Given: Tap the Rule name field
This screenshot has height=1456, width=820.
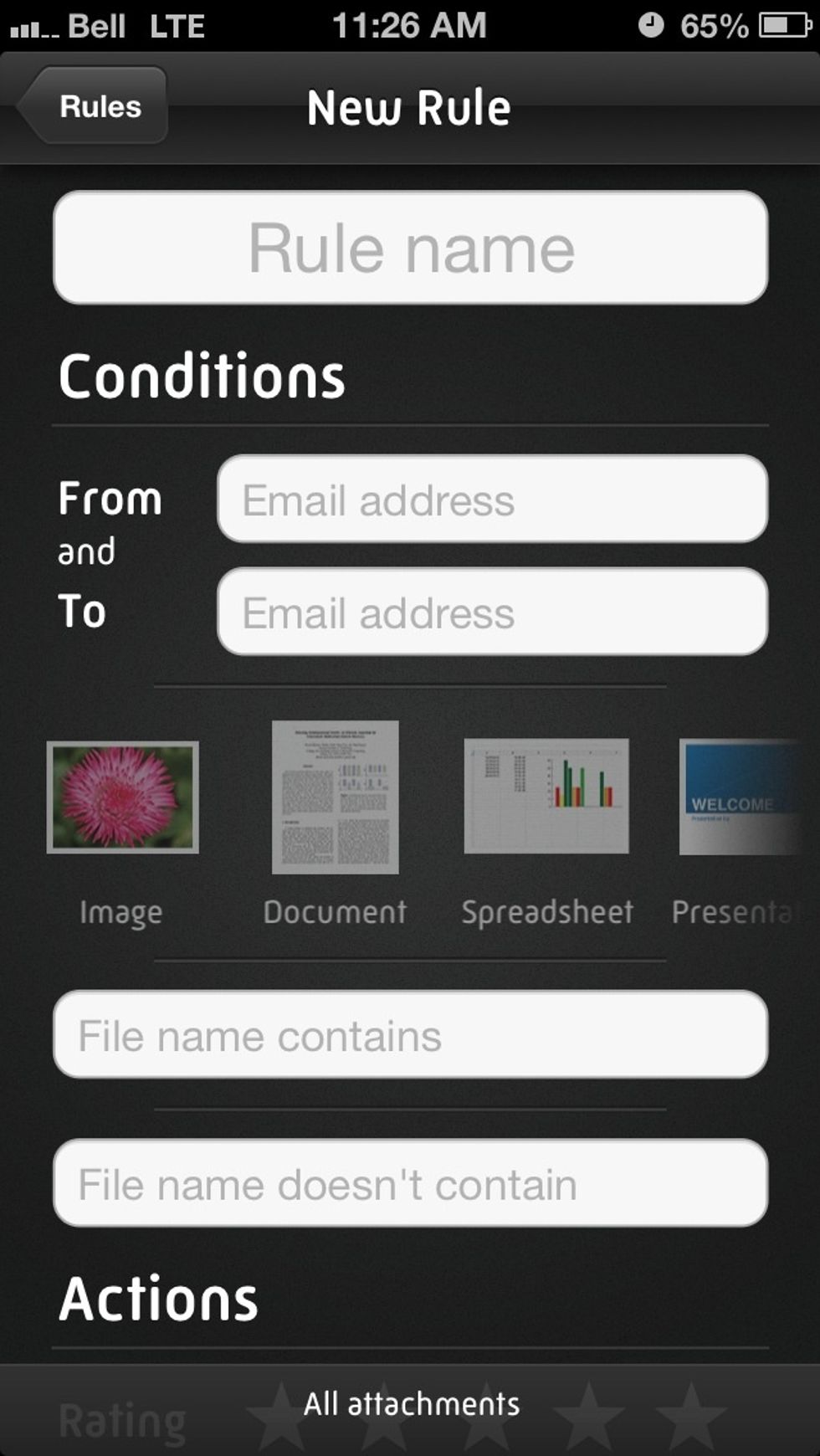Looking at the screenshot, I should pos(410,248).
